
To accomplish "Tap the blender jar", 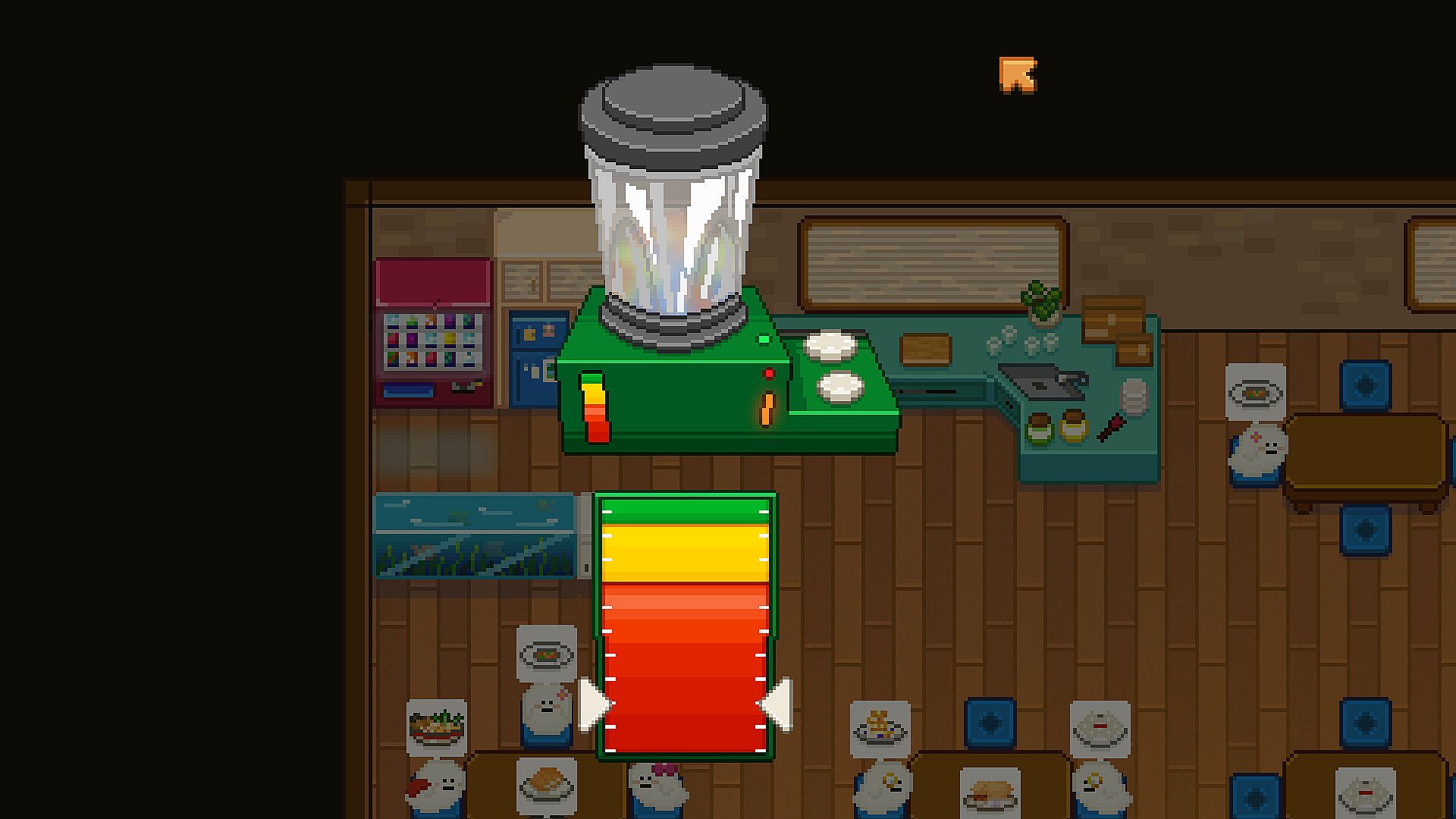I will coord(673,227).
